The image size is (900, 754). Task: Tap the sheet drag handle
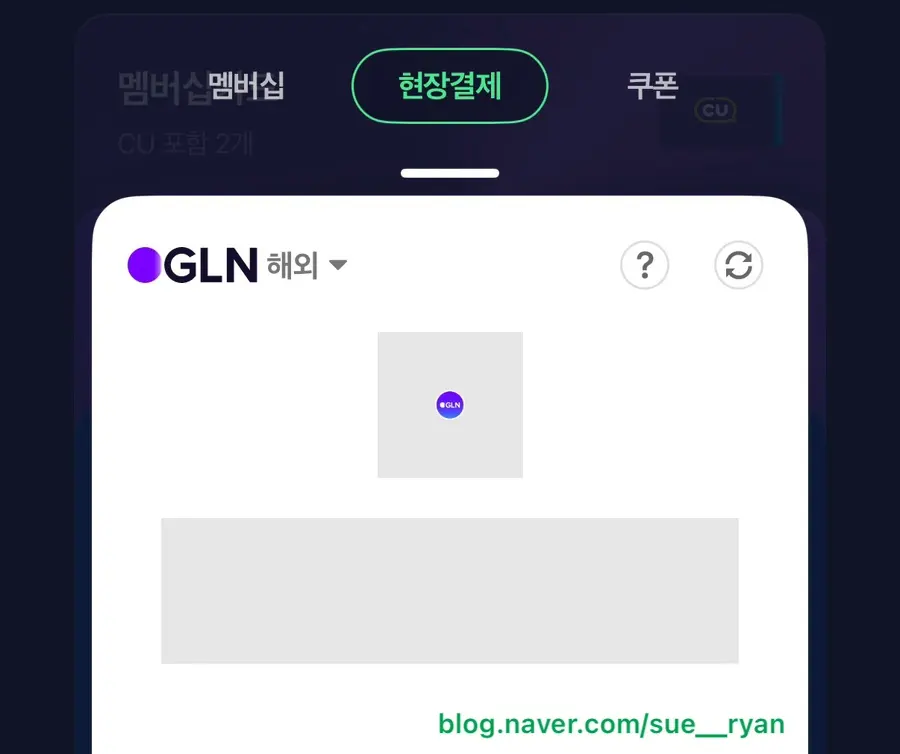coord(450,173)
